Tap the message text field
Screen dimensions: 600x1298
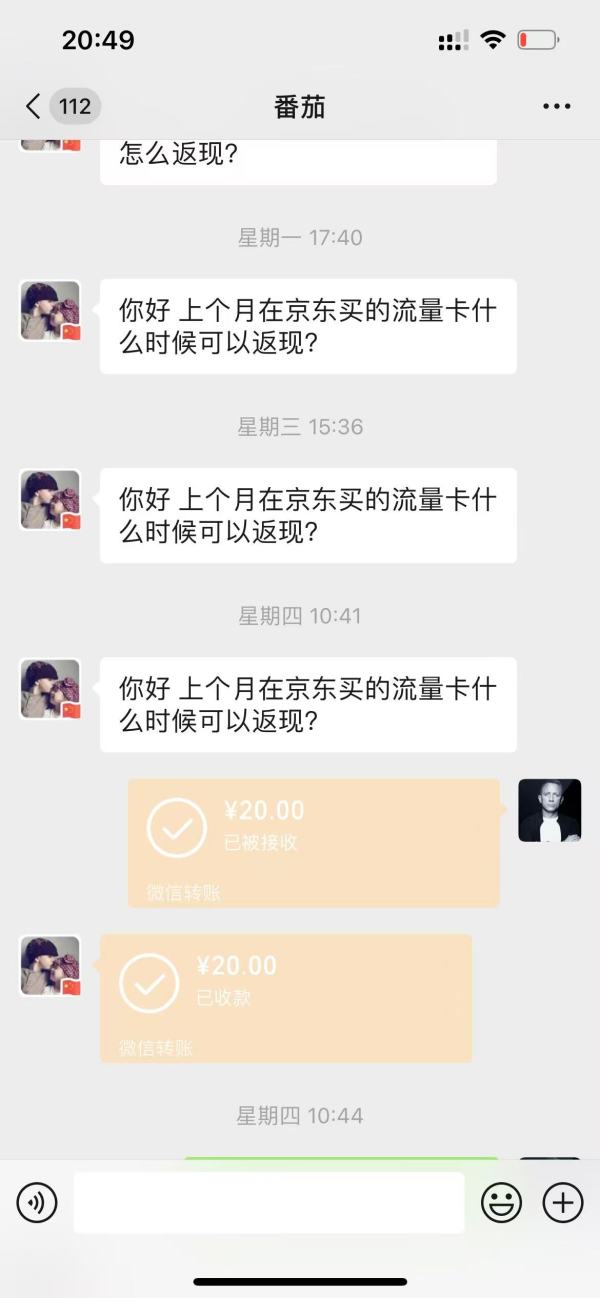point(268,1202)
